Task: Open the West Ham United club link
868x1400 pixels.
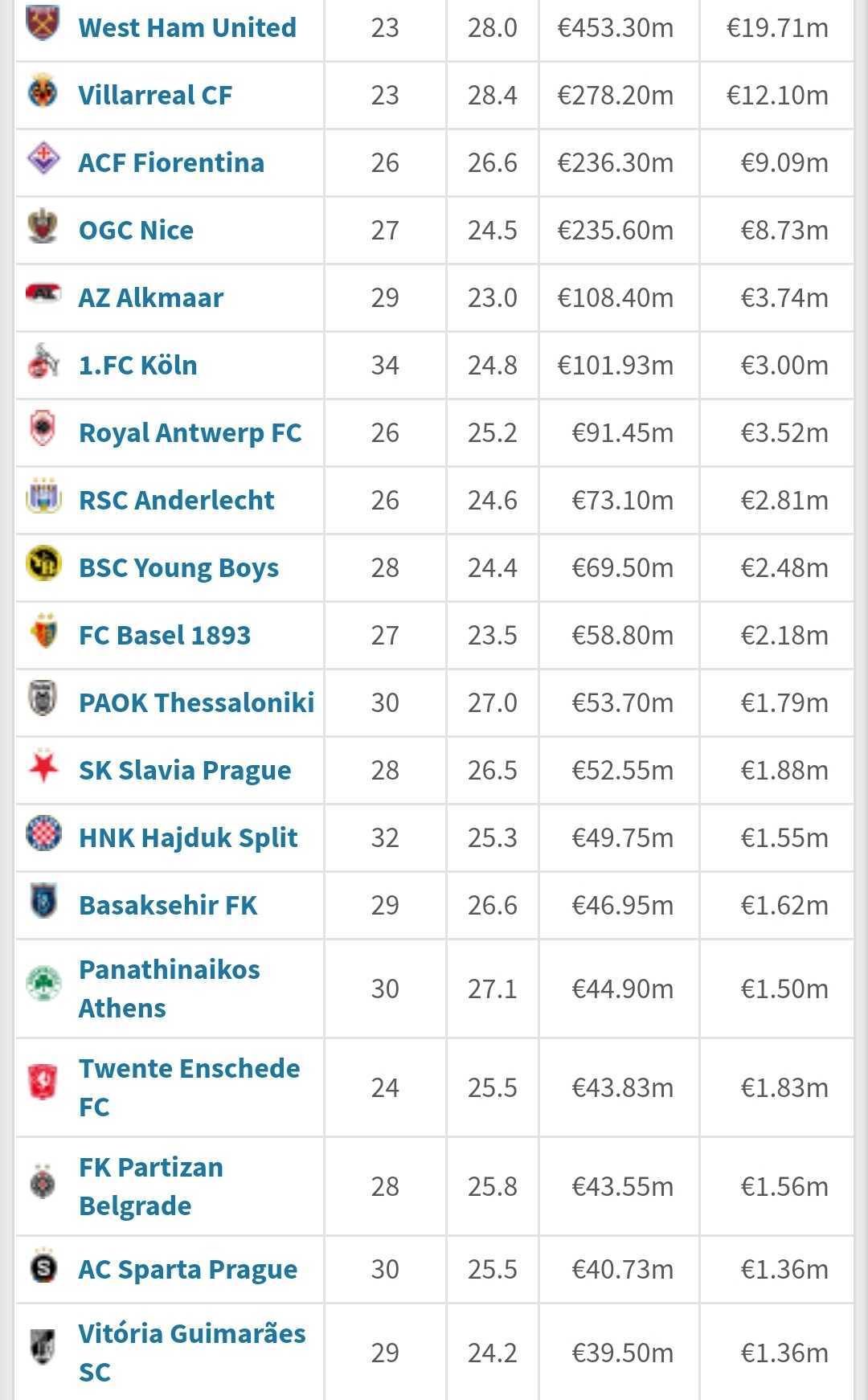Action: pos(187,27)
